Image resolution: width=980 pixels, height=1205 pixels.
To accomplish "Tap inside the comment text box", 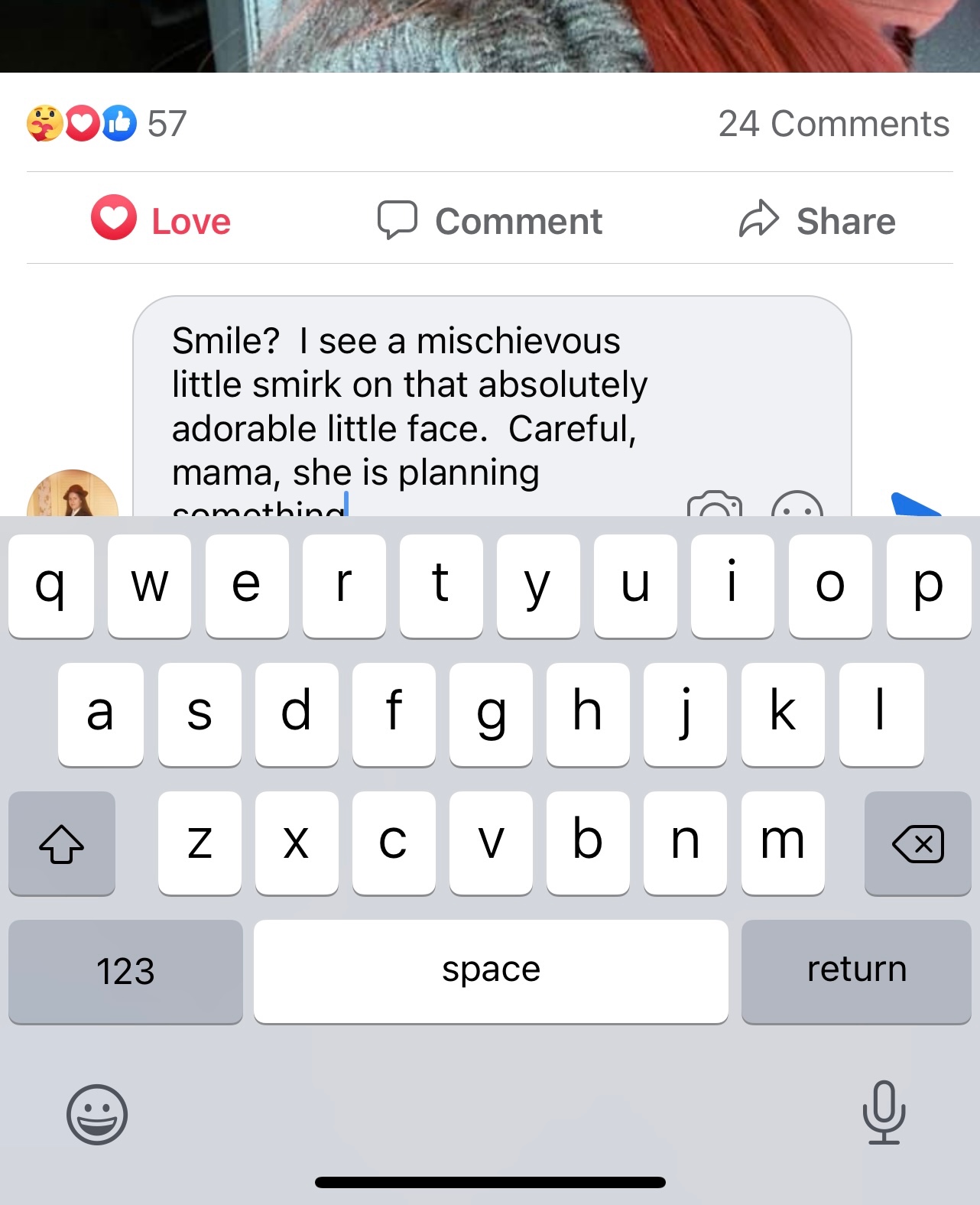I will pos(492,406).
